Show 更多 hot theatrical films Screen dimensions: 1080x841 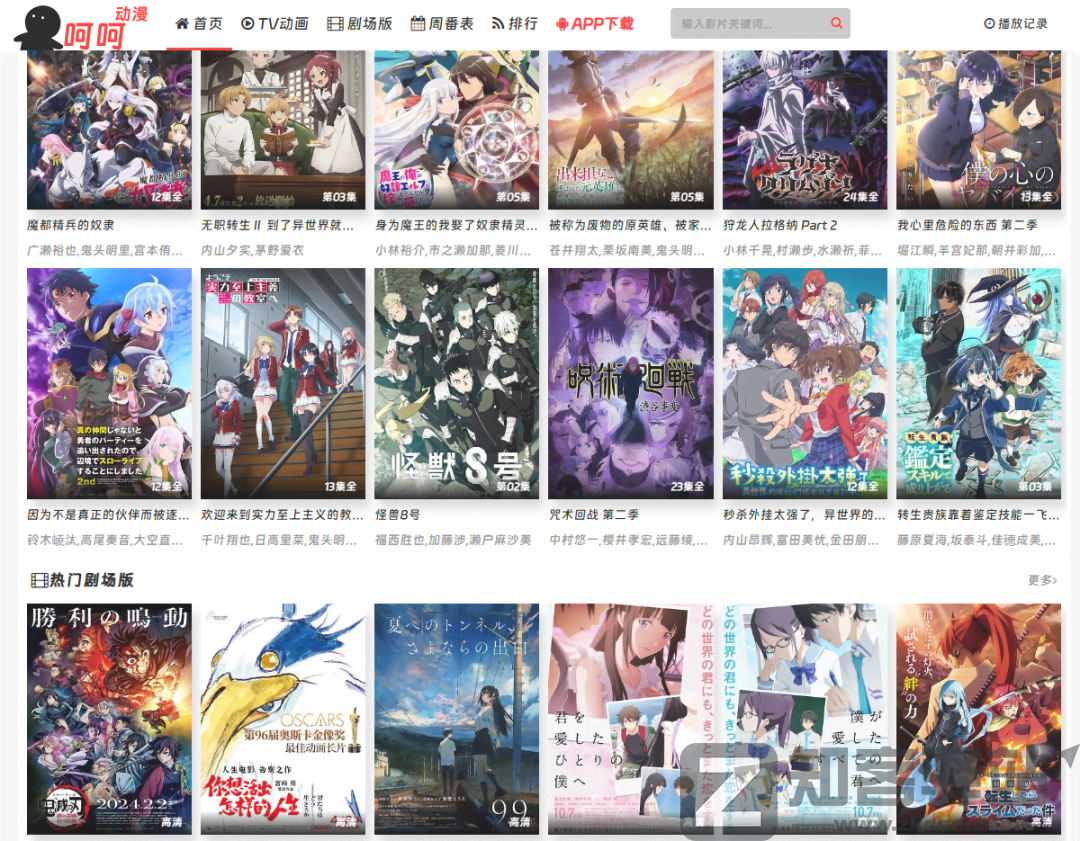1042,580
